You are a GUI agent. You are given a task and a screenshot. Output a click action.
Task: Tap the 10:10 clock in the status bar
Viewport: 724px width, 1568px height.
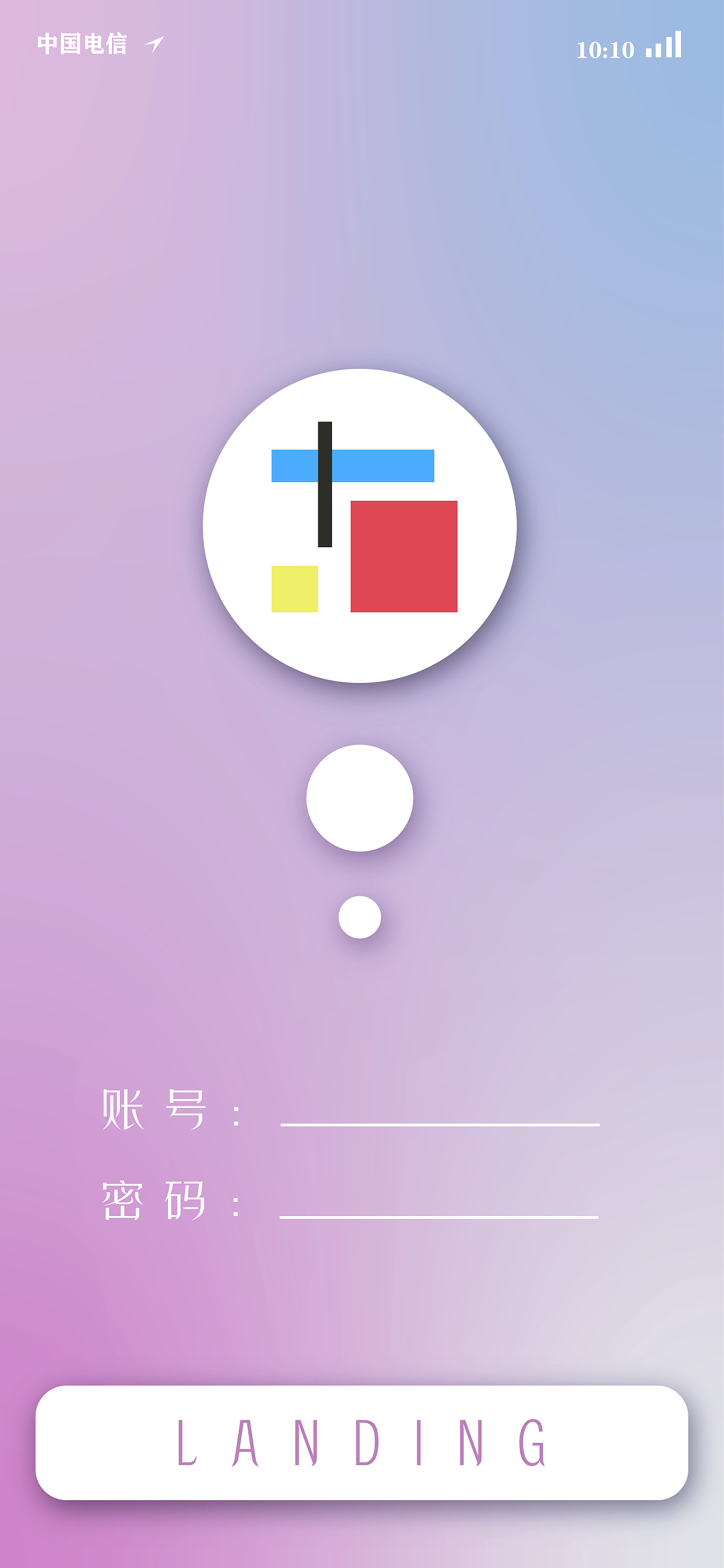(x=606, y=48)
